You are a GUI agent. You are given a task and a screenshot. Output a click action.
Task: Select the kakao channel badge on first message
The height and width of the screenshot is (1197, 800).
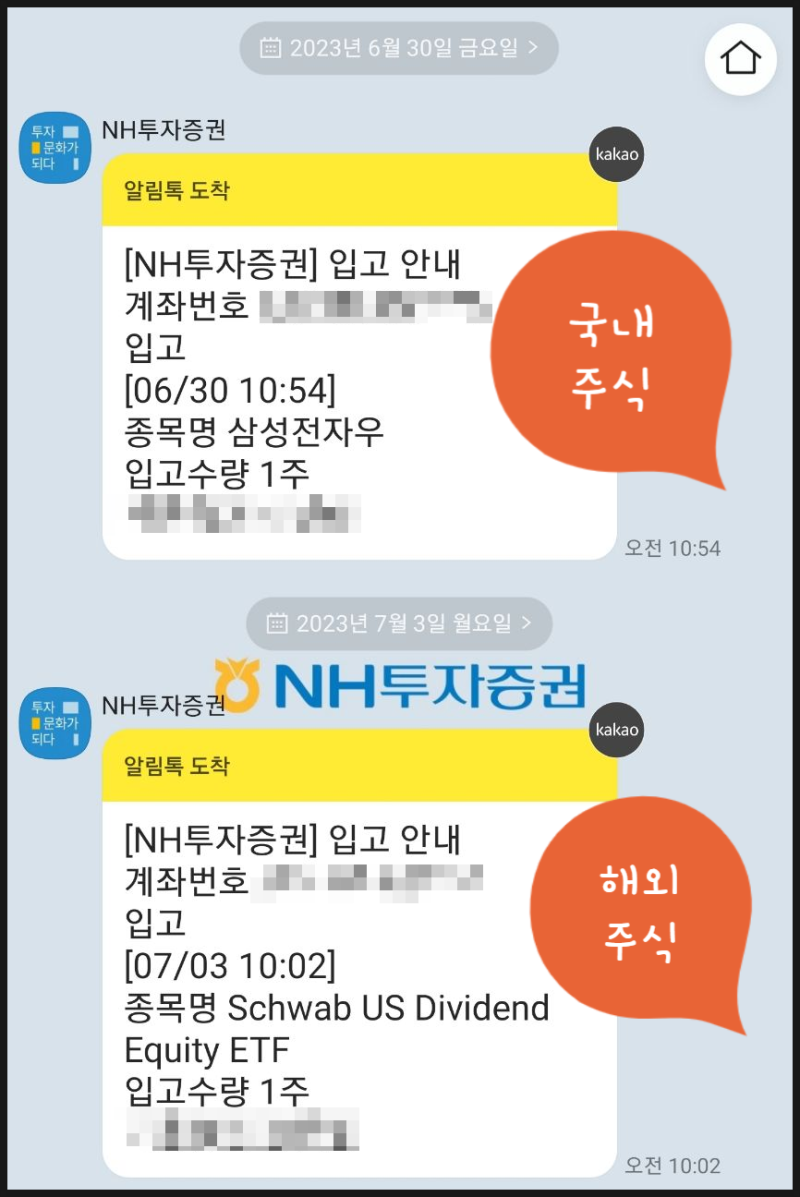616,154
